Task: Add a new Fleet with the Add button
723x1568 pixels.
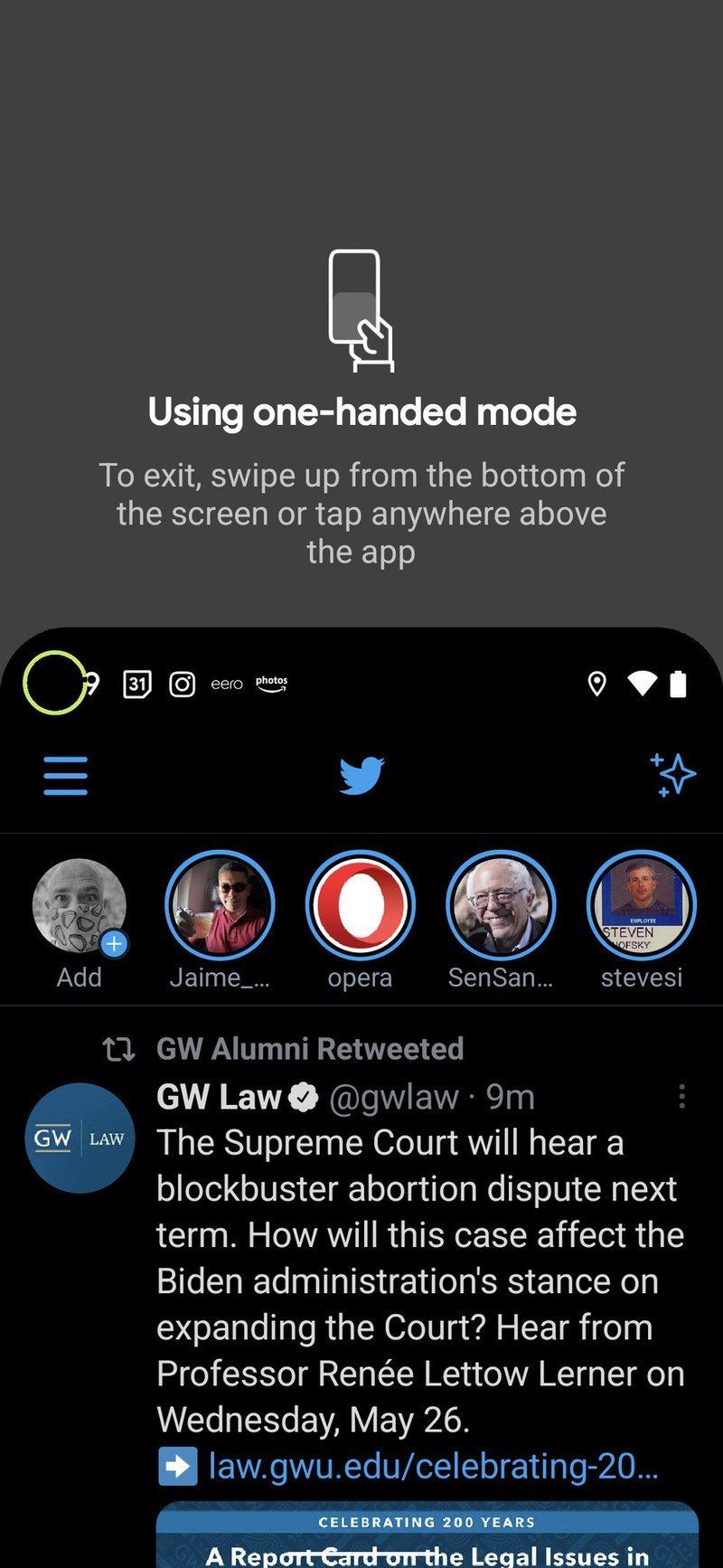Action: click(80, 904)
